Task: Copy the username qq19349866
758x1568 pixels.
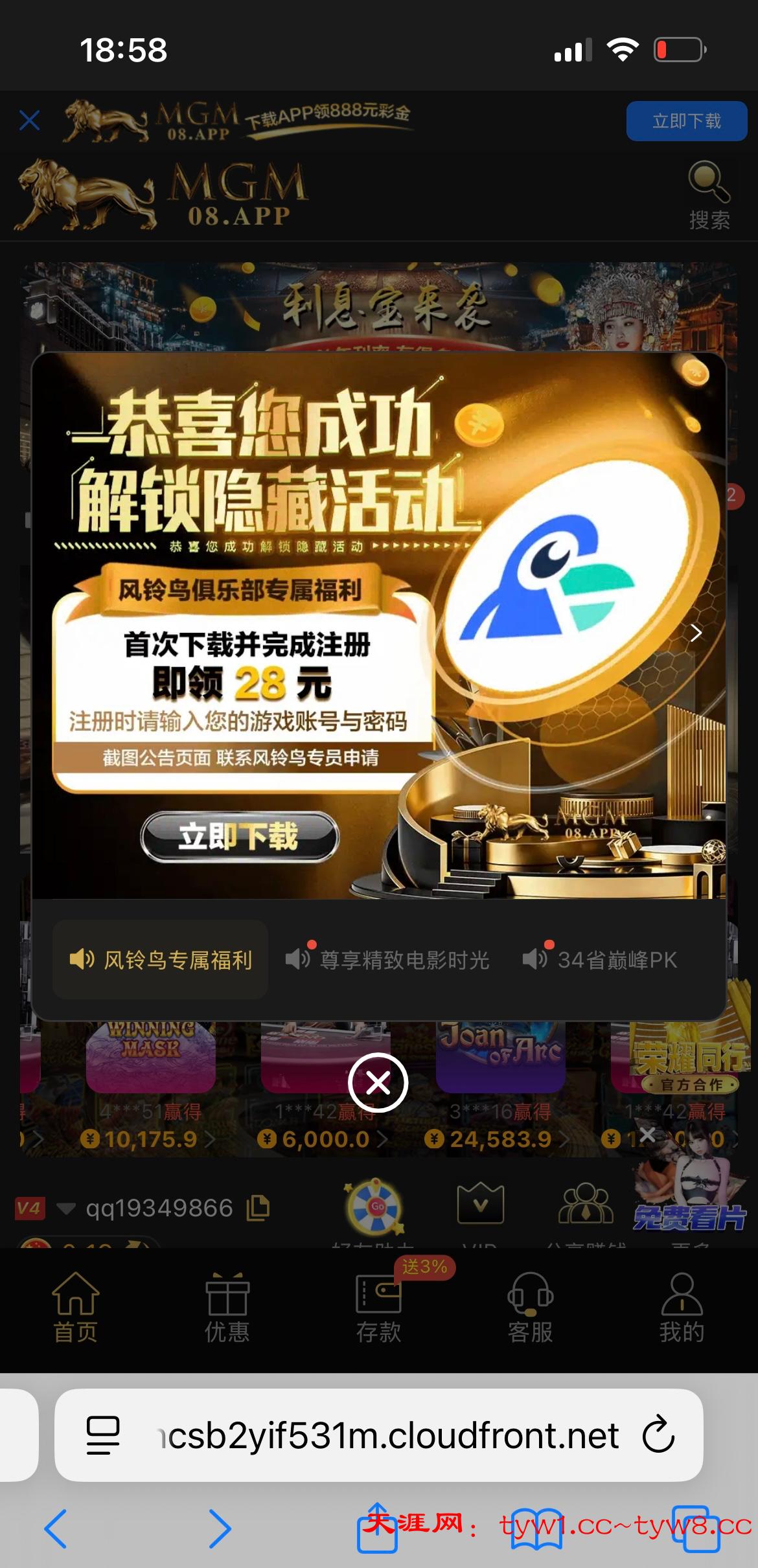Action: (258, 1208)
